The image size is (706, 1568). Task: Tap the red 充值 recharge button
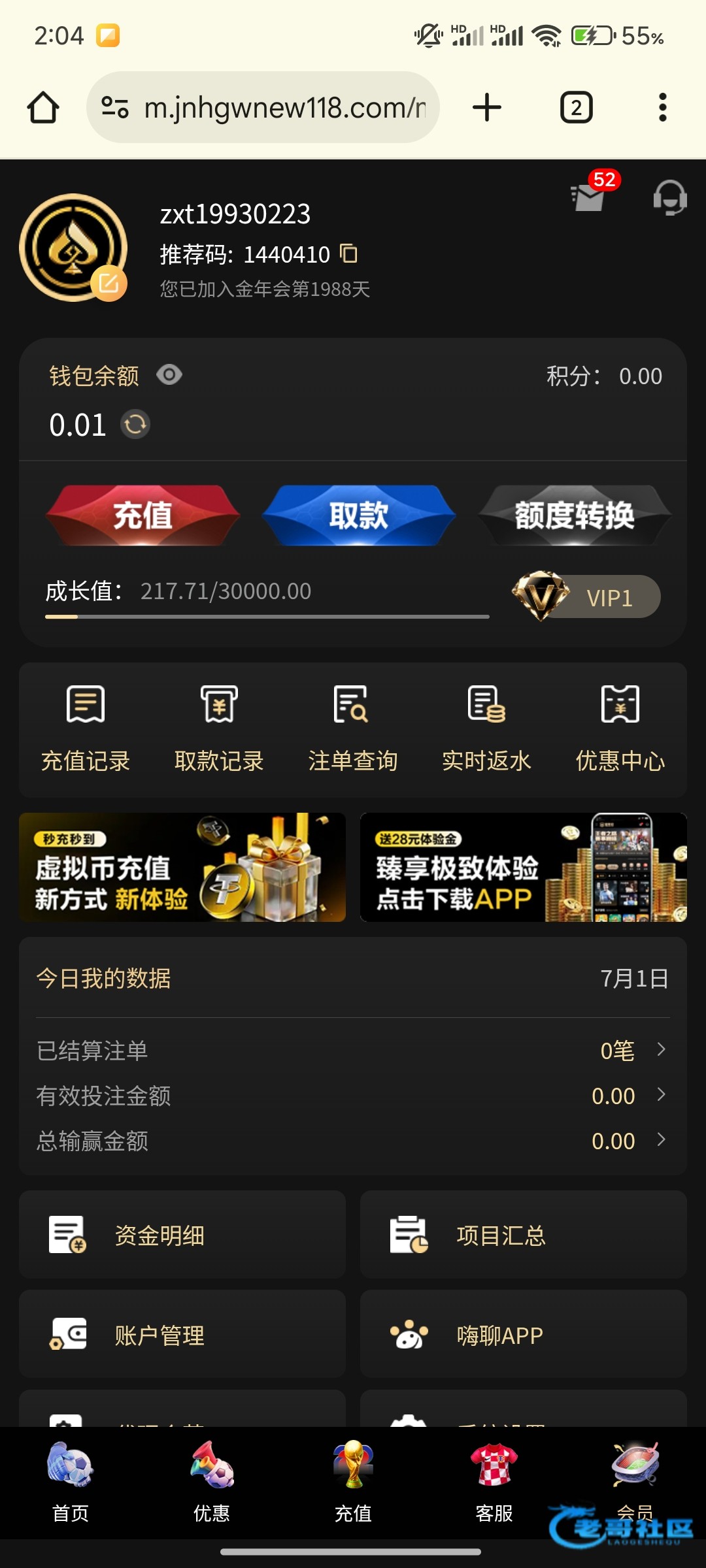click(143, 515)
